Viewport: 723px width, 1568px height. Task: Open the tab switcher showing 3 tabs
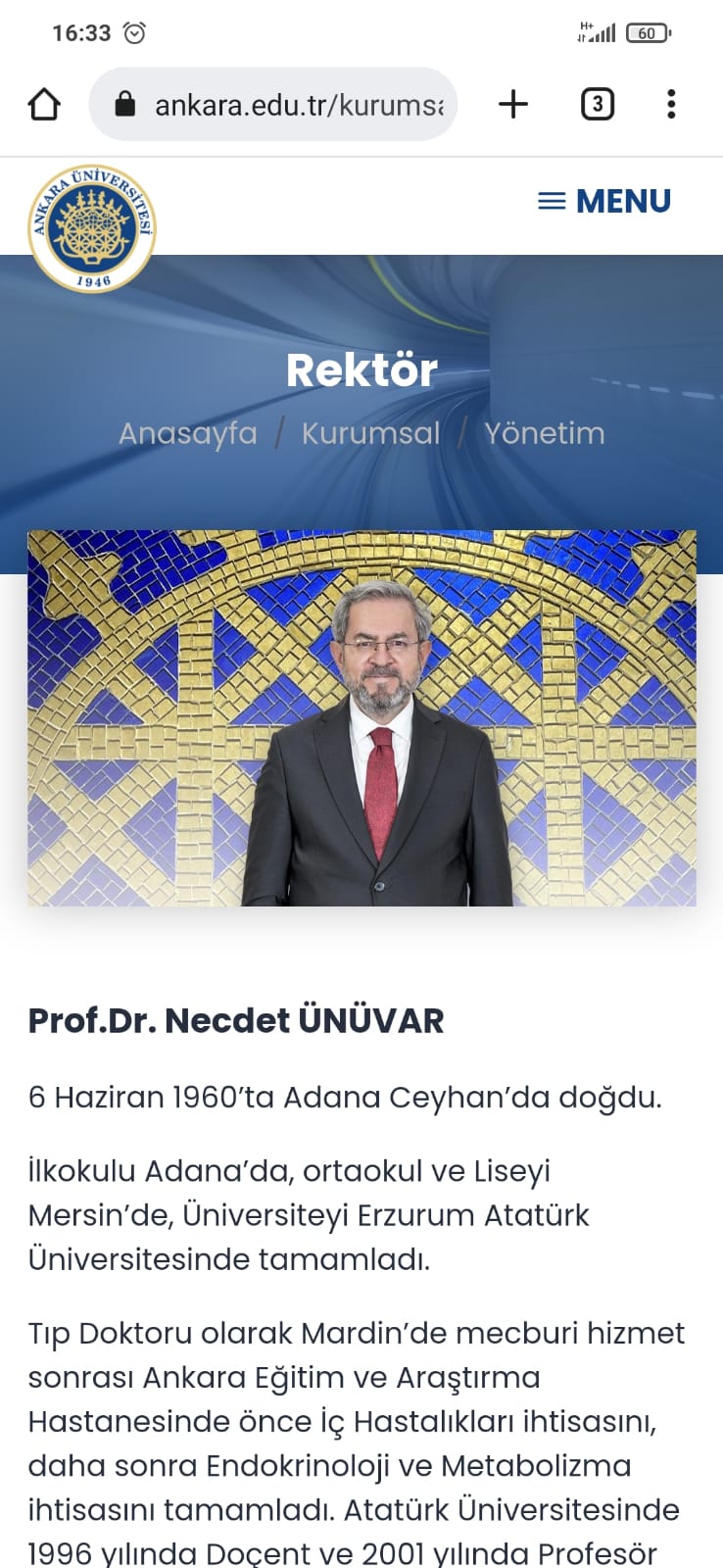point(598,104)
